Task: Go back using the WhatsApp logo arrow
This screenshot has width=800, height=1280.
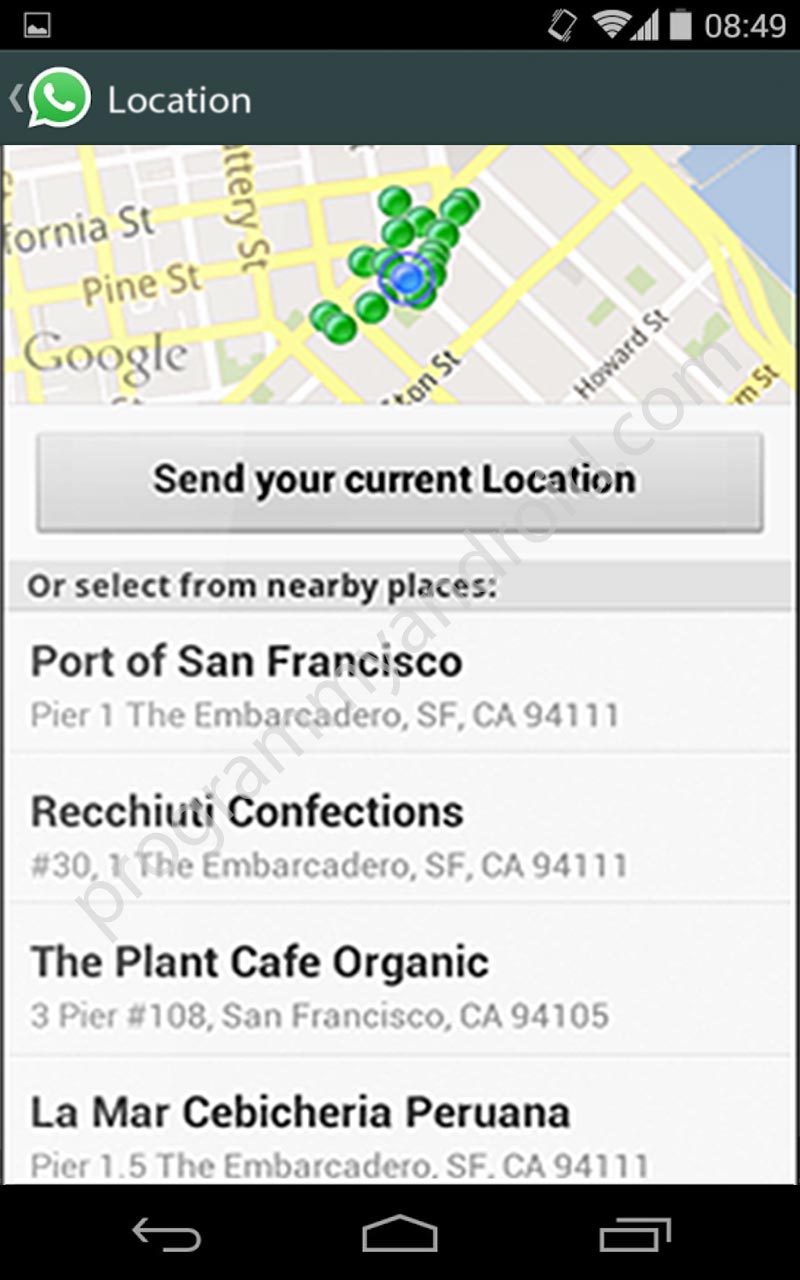Action: tap(50, 98)
